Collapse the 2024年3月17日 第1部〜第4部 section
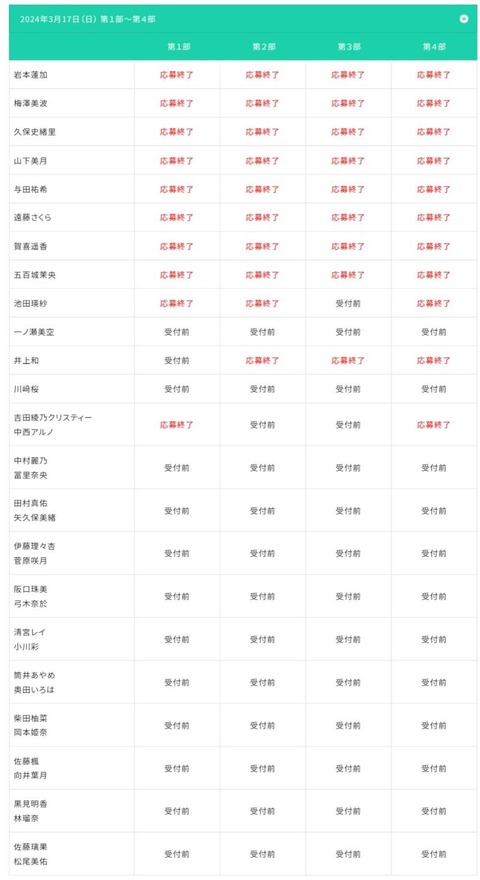This screenshot has height=880, width=480. 464,19
